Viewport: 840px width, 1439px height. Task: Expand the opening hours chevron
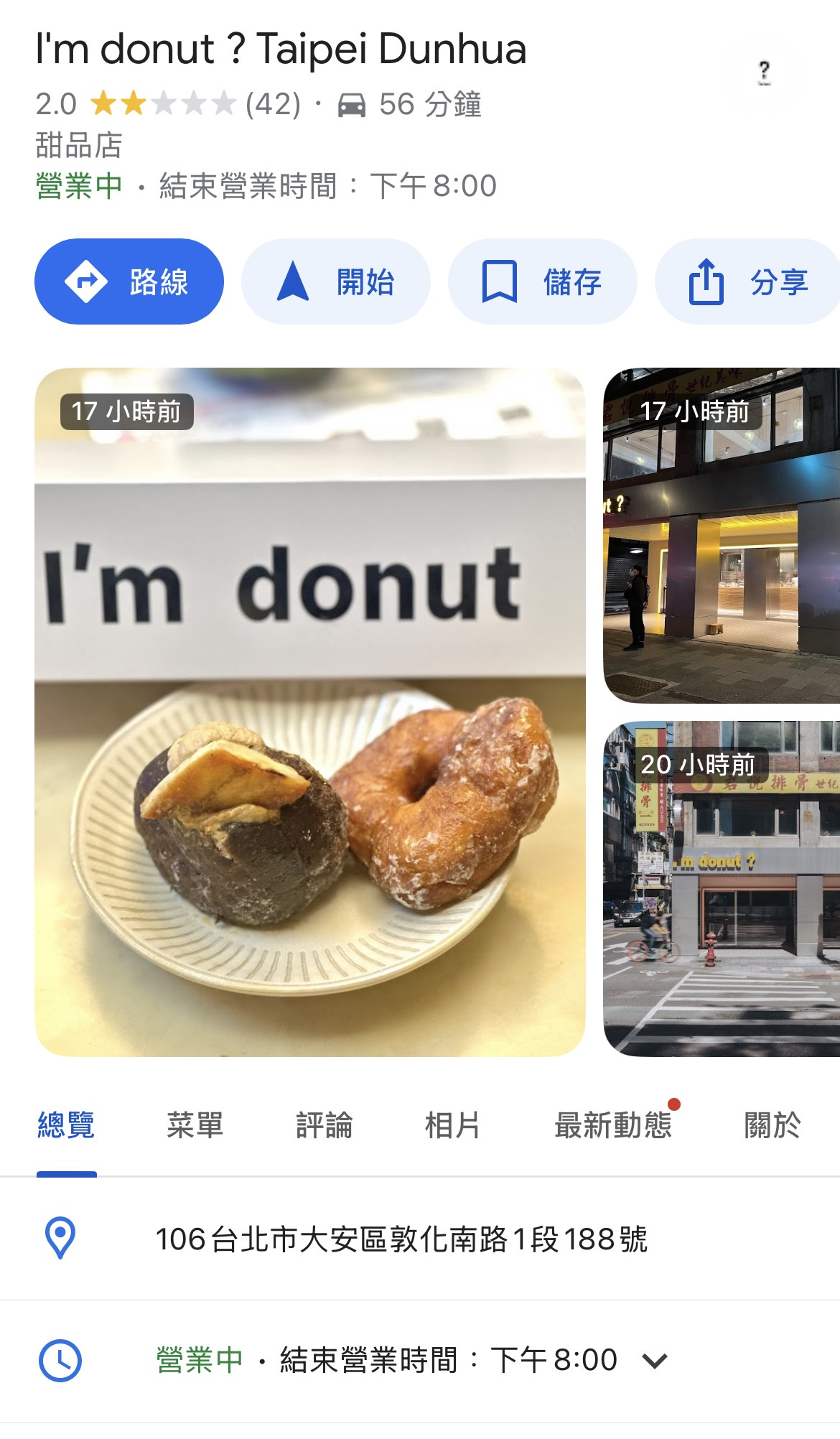coord(655,1361)
